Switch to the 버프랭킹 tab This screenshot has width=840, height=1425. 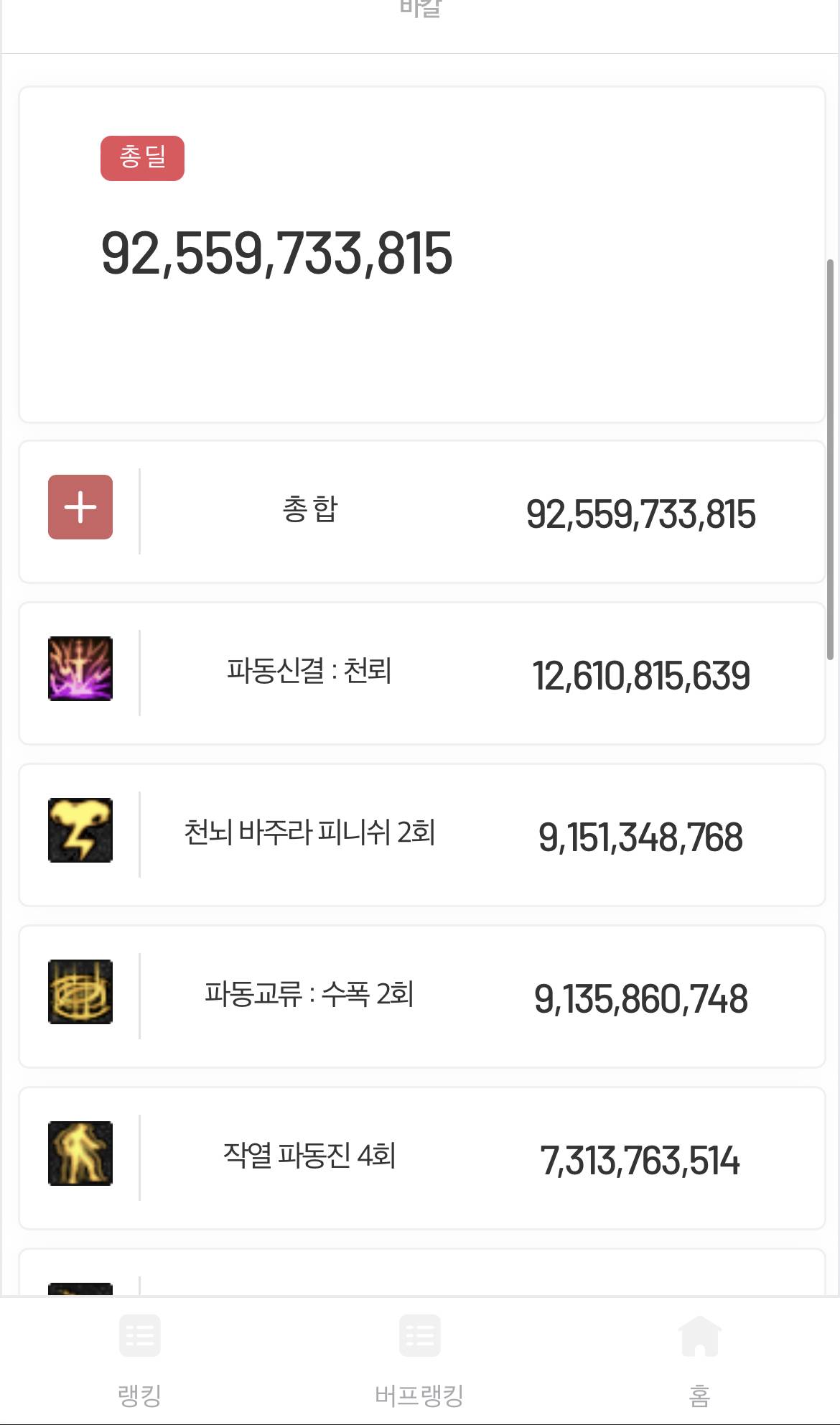(419, 1361)
